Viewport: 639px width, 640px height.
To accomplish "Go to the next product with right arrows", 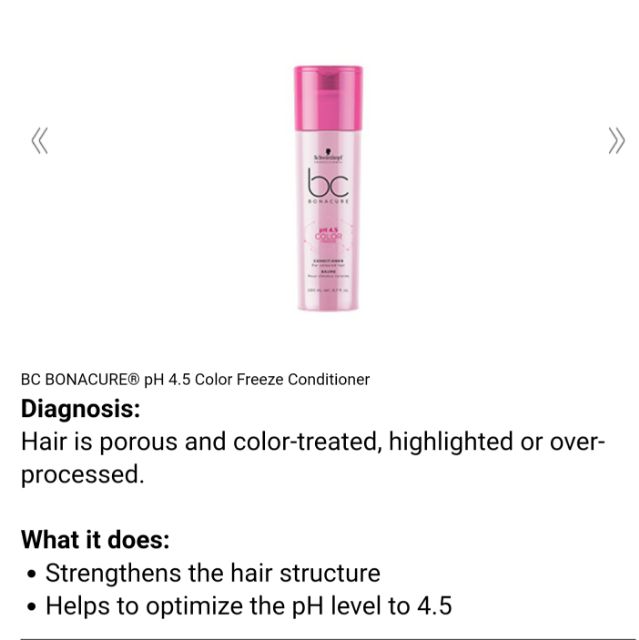I will [x=616, y=141].
